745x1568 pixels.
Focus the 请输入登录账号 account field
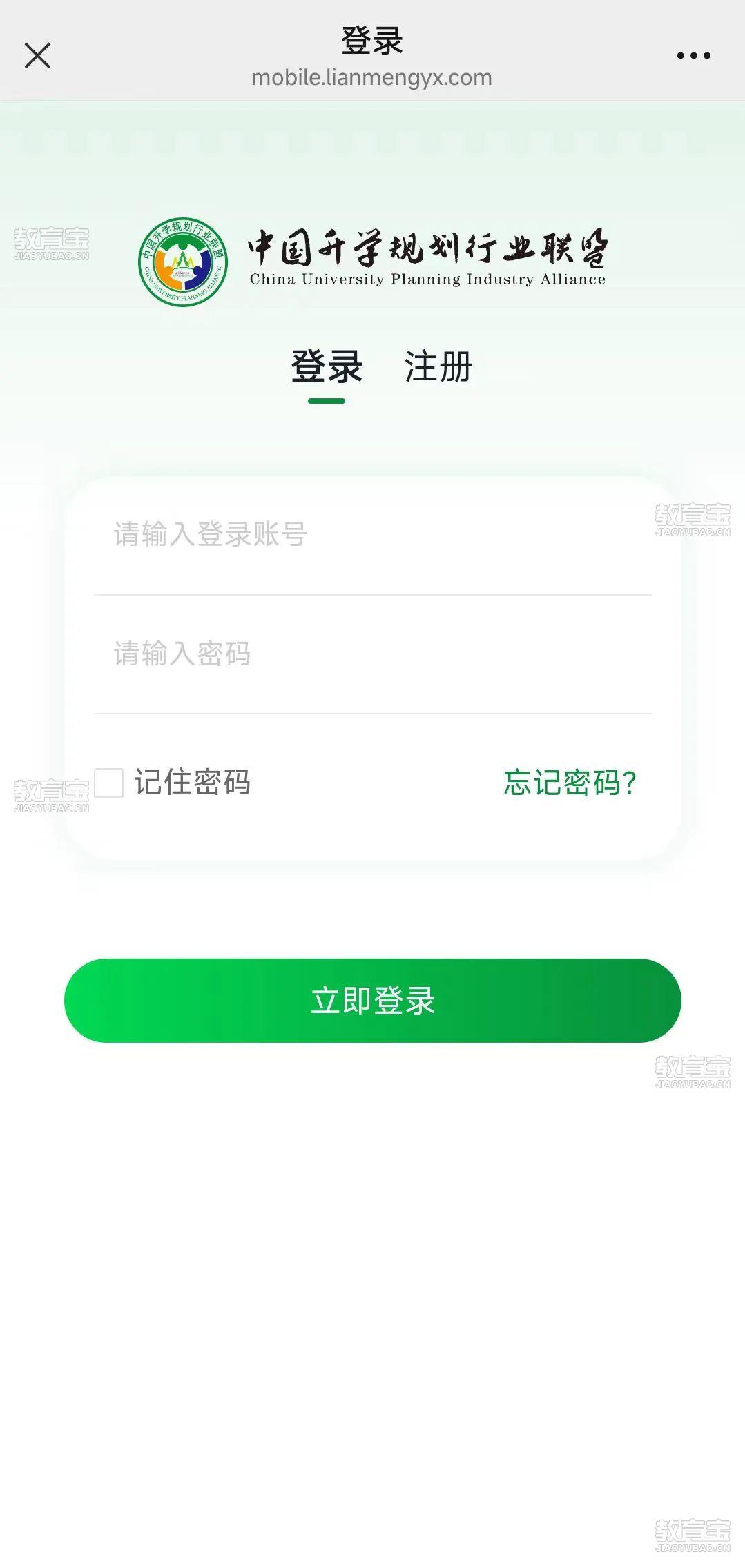click(x=373, y=535)
